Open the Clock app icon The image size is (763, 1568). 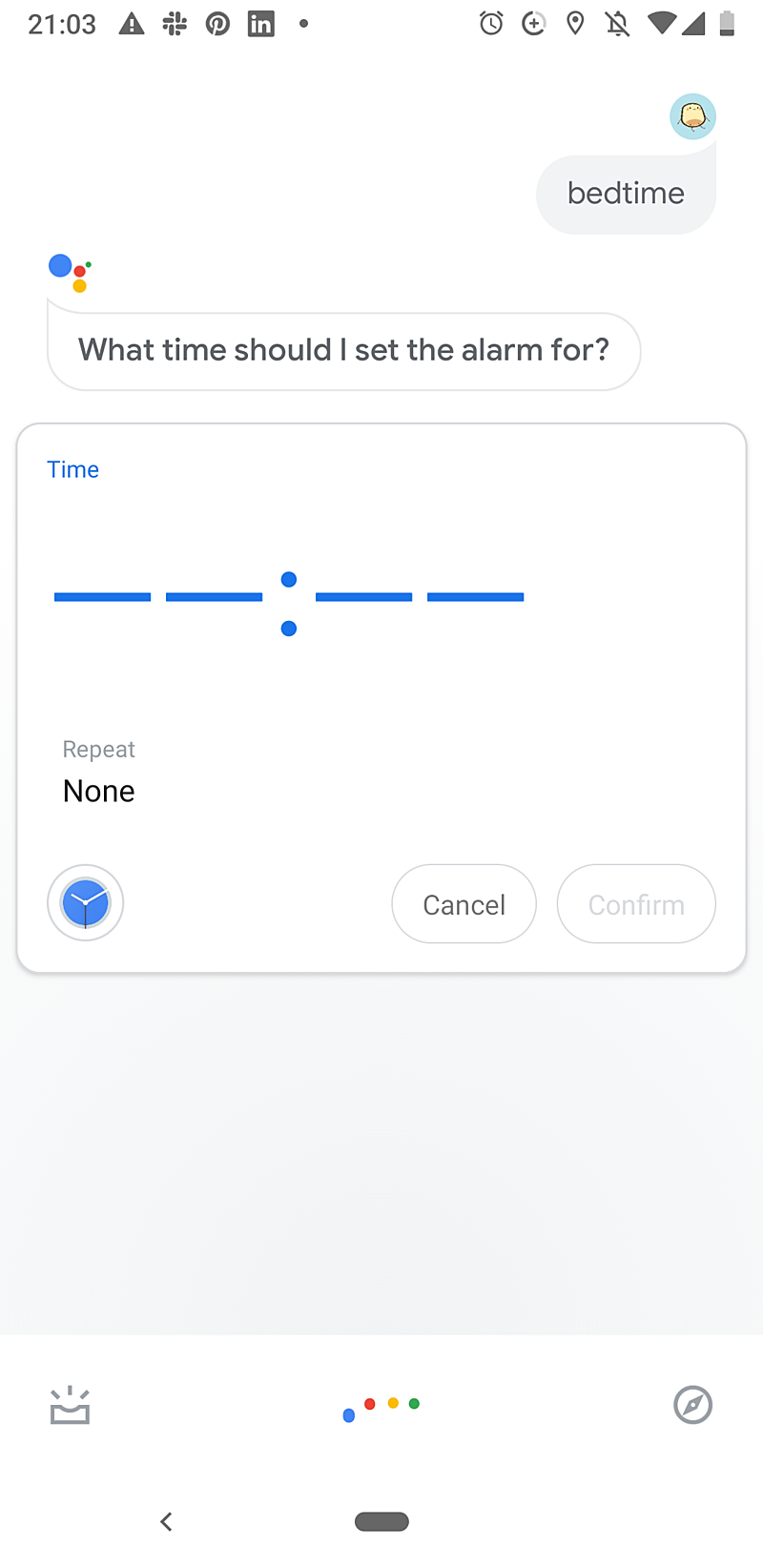coord(86,902)
